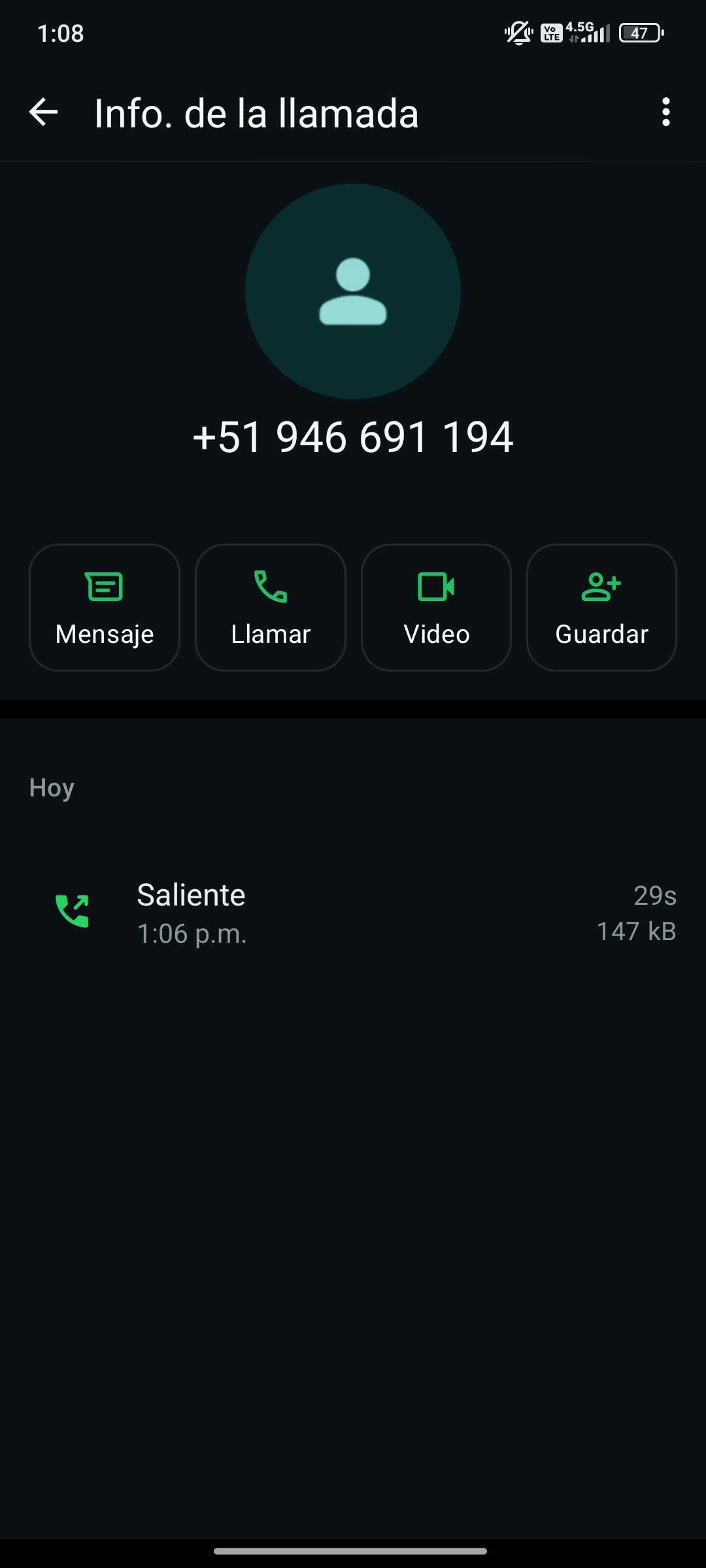This screenshot has height=1568, width=706.
Task: Tap the Mensaje button
Action: tap(105, 607)
